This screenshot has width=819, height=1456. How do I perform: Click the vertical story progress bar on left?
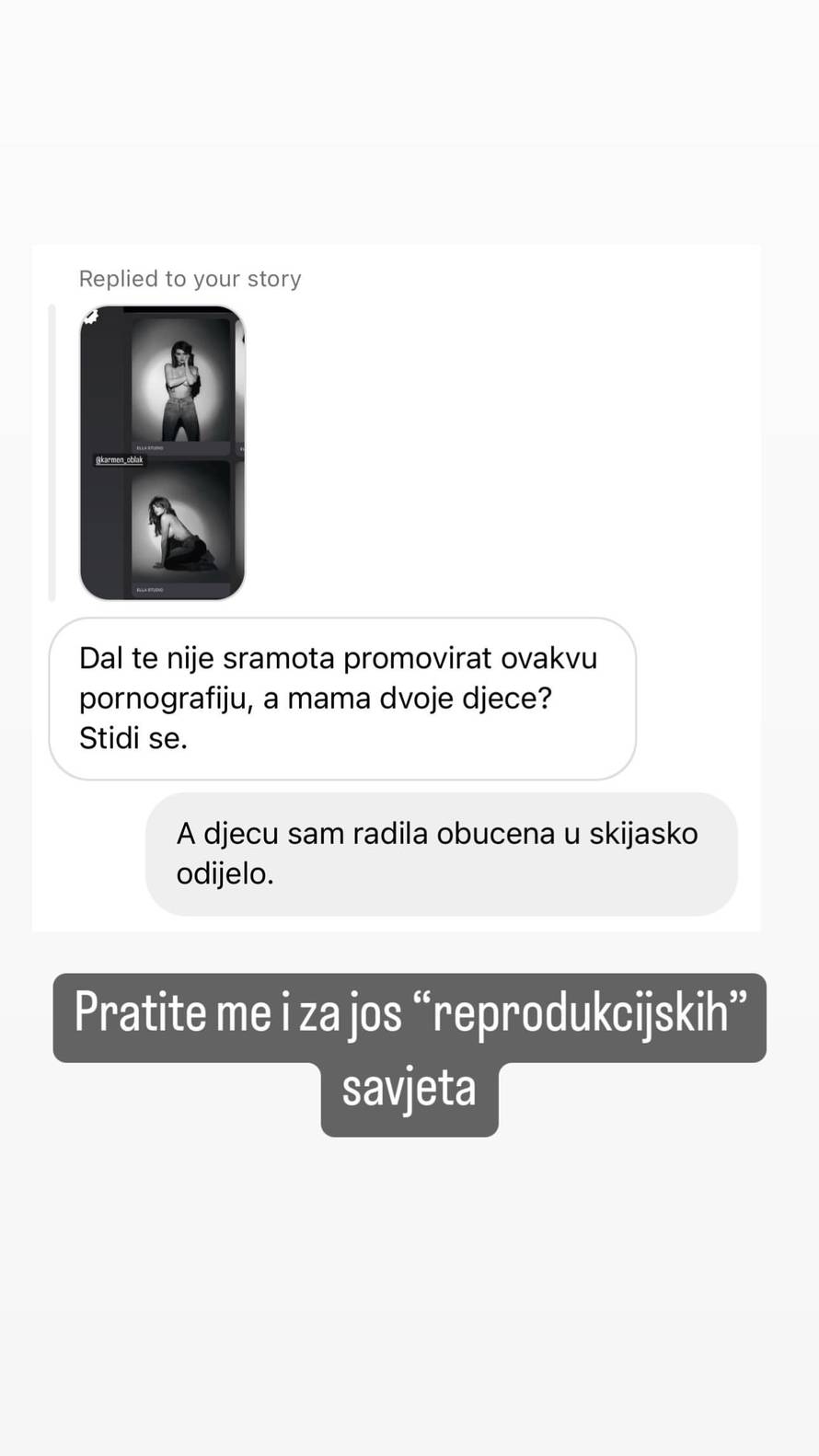tap(52, 453)
